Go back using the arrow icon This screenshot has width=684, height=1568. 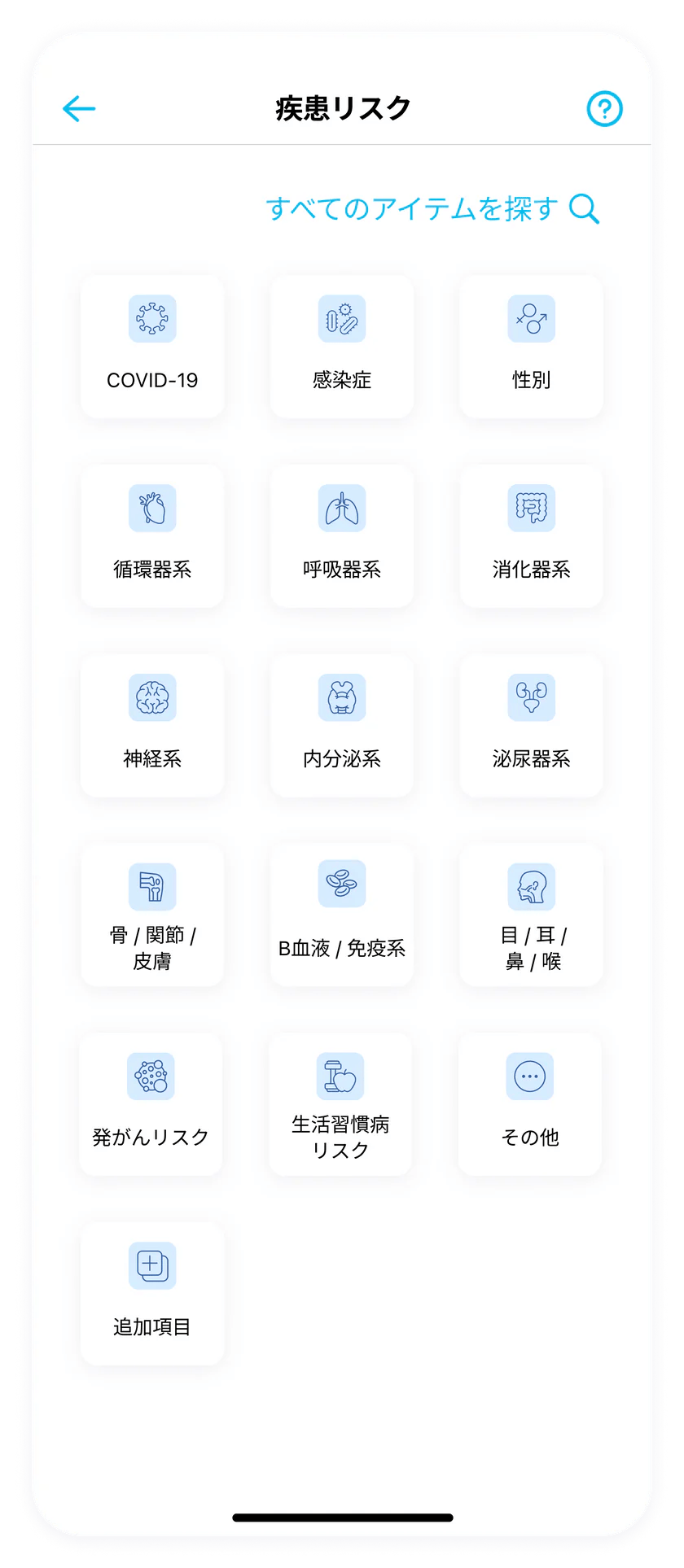pos(79,108)
